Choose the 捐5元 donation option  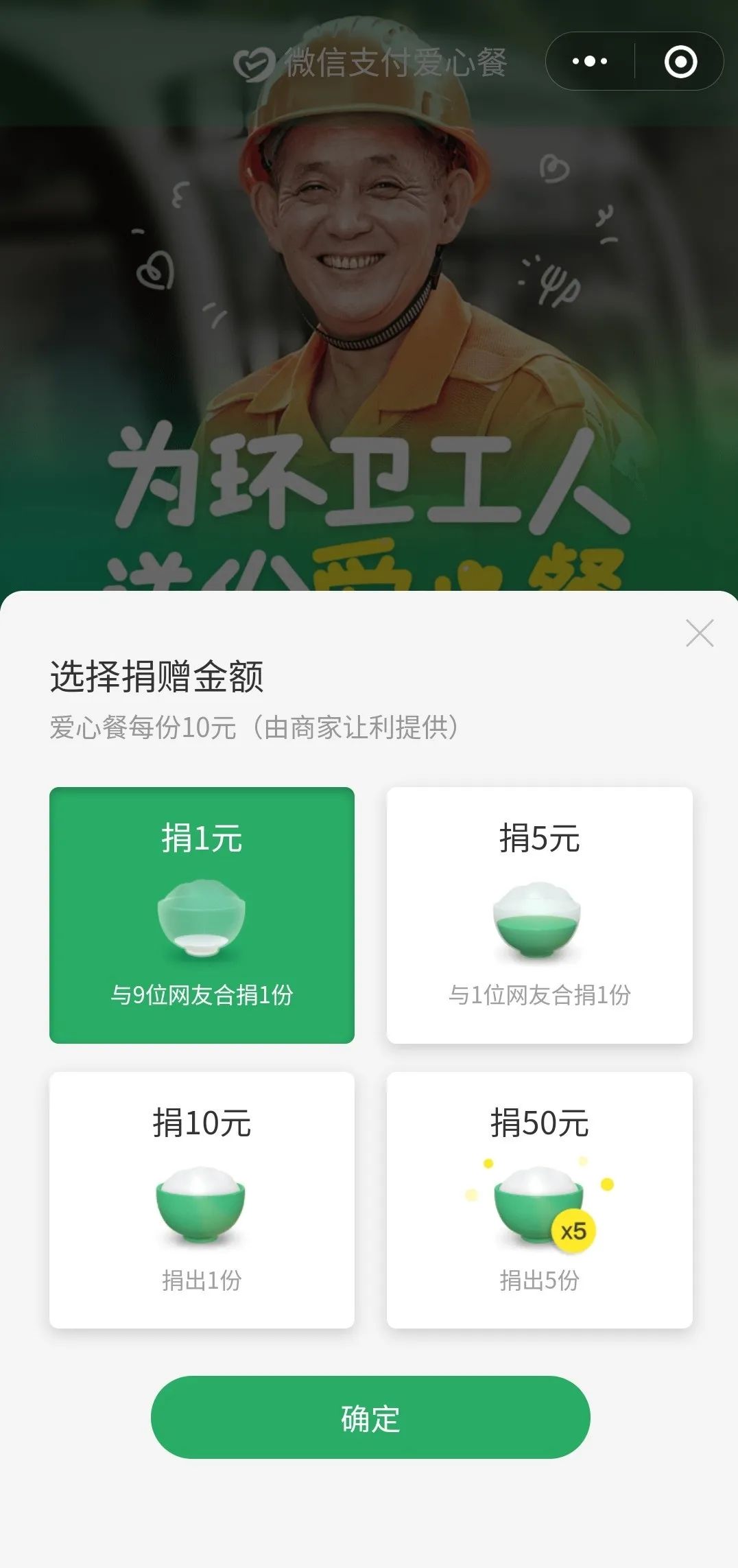tap(539, 915)
